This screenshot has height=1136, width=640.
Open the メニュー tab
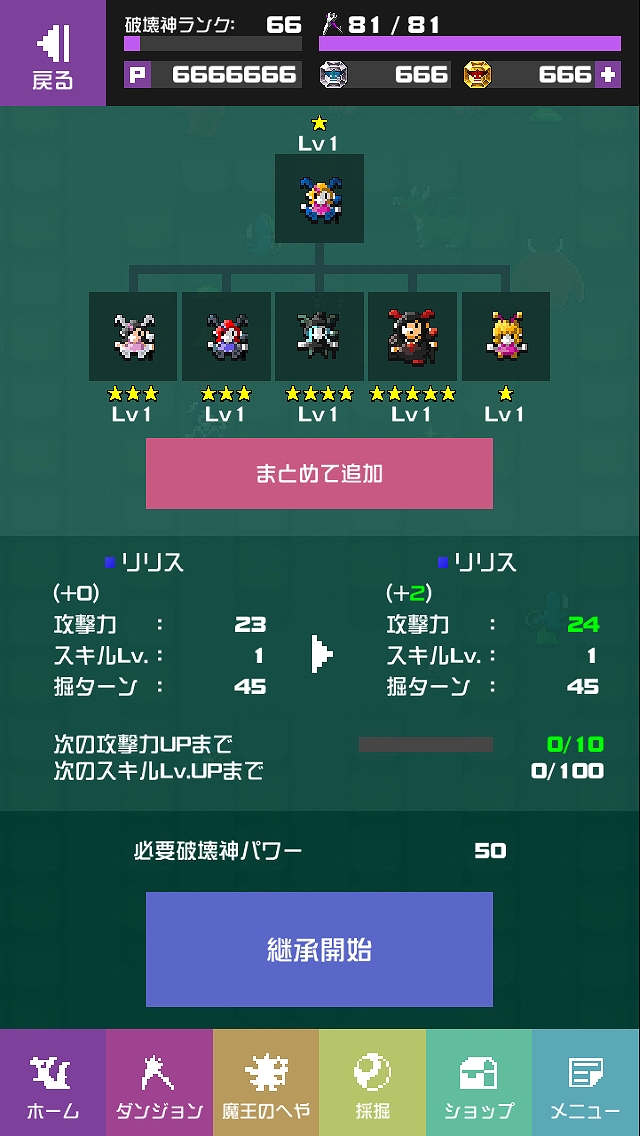click(586, 1083)
